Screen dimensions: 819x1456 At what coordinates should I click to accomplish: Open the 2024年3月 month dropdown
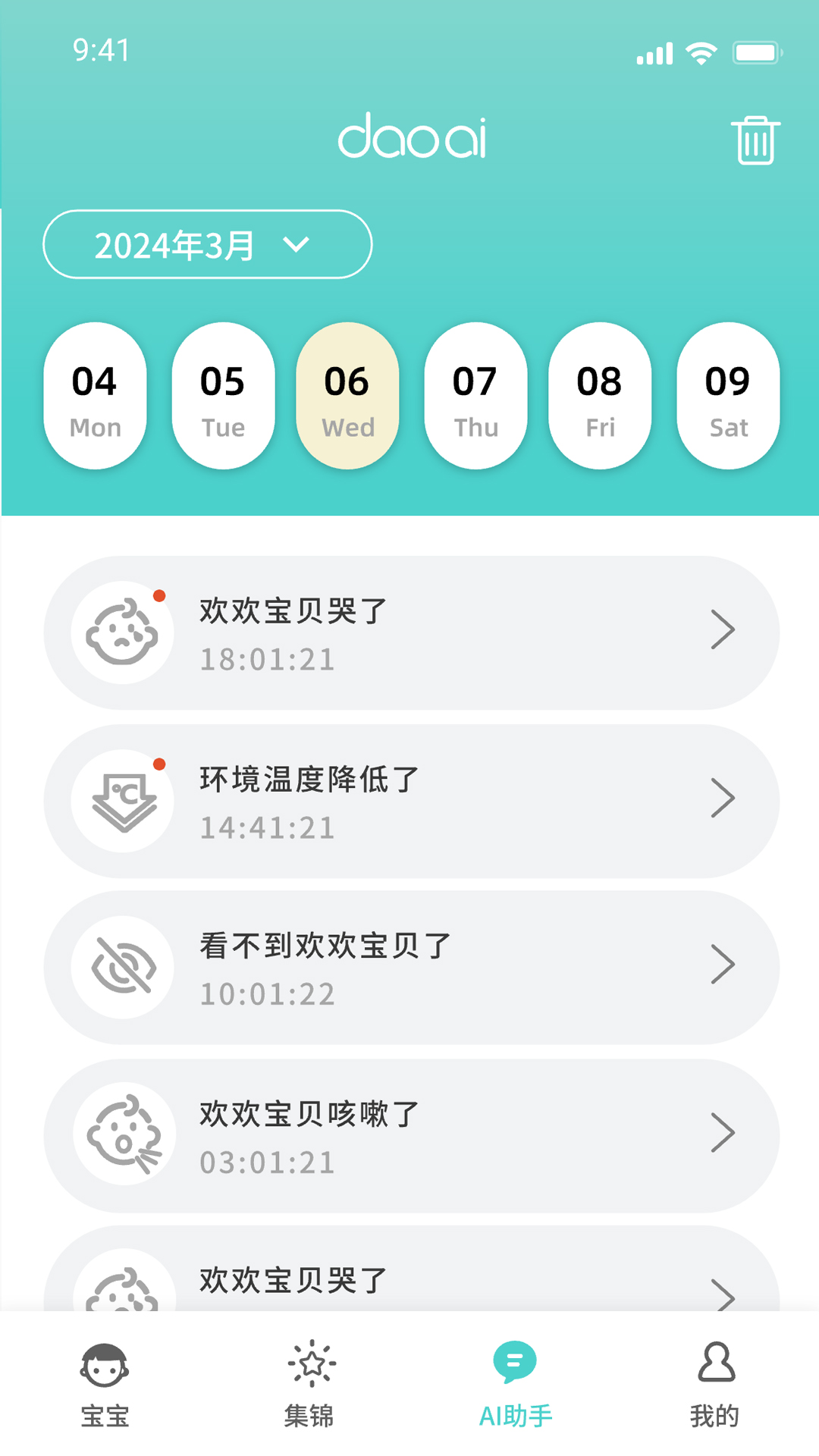207,244
